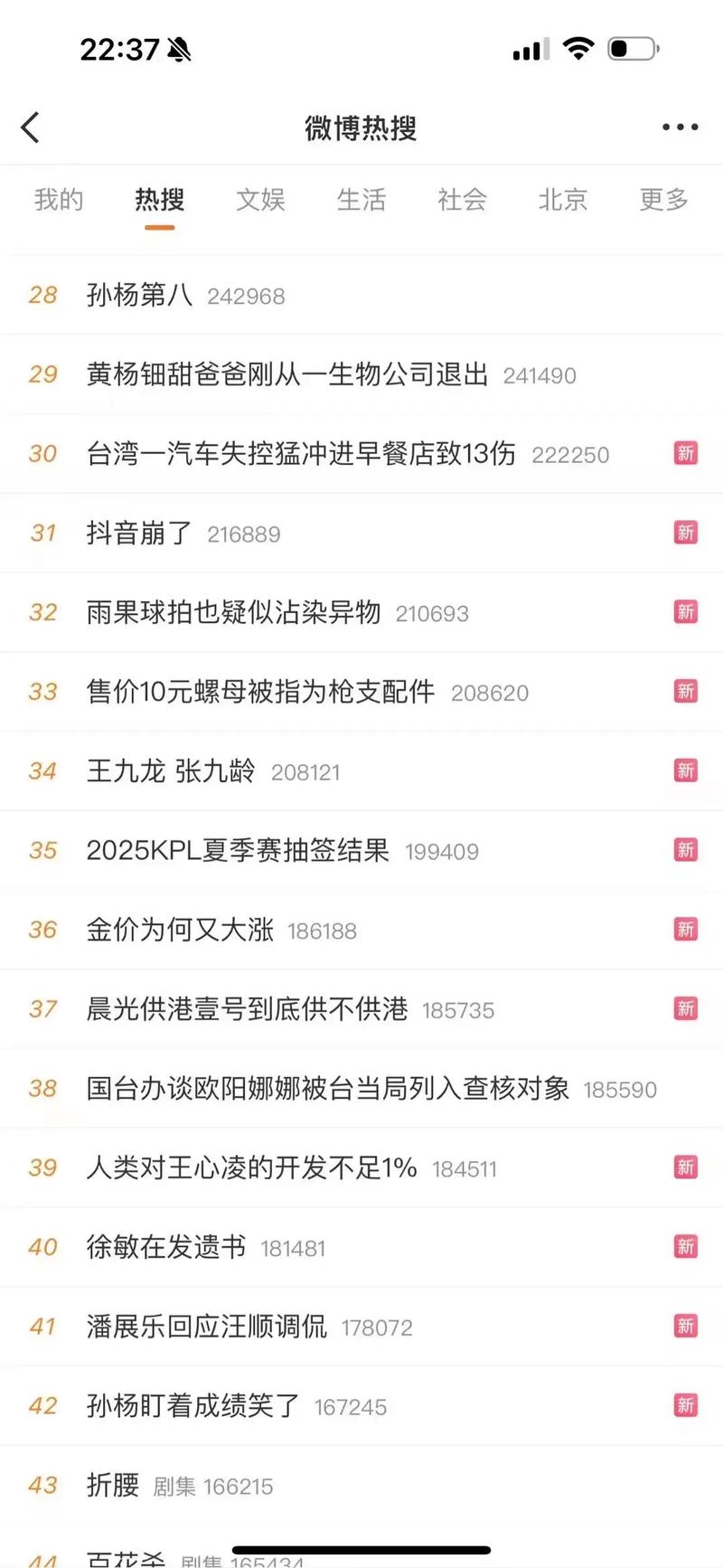Open topic 金价为何又大涨
Screen dimensions: 723x1568
pos(180,930)
